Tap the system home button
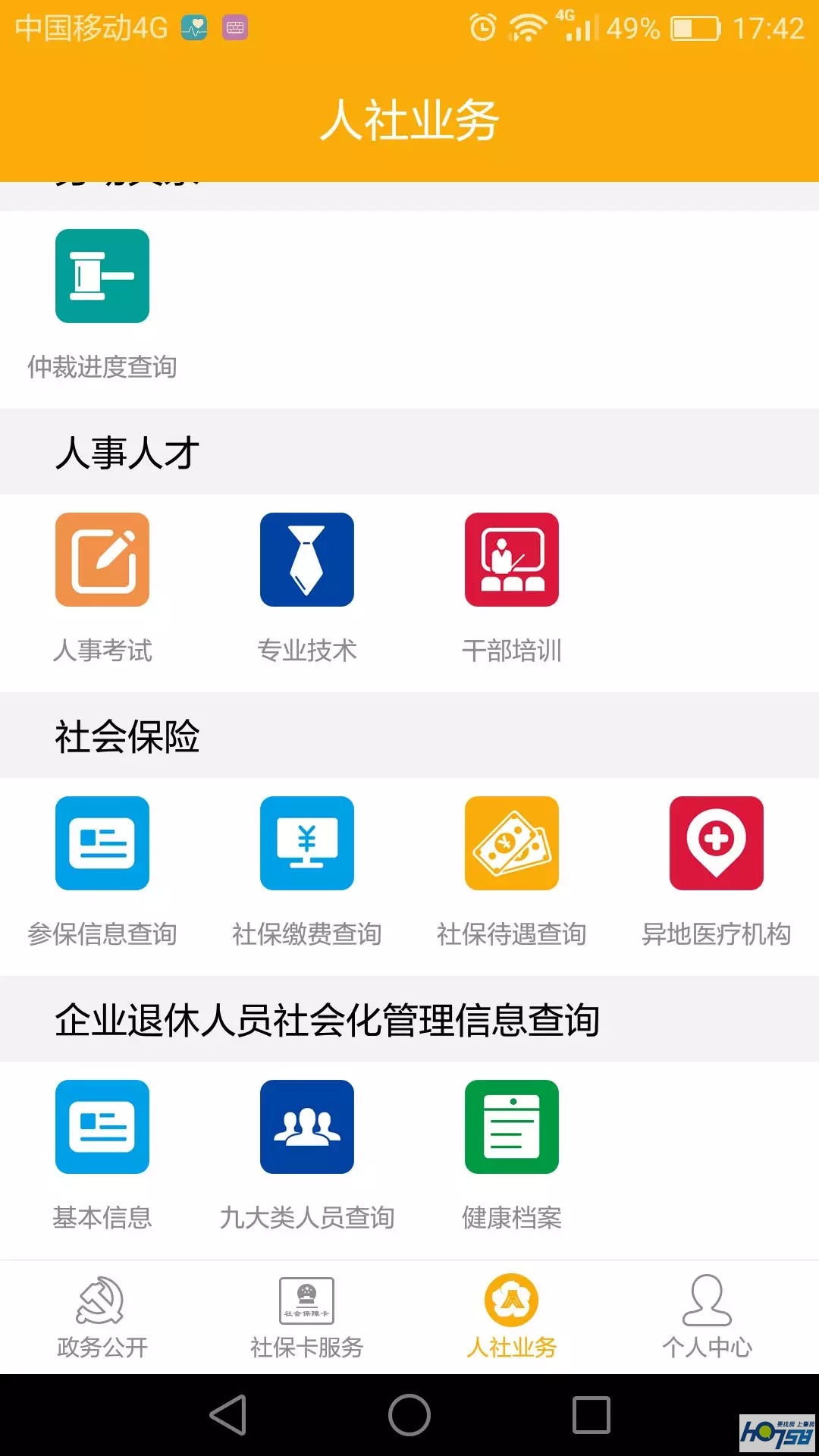Viewport: 819px width, 1456px height. 409,1415
